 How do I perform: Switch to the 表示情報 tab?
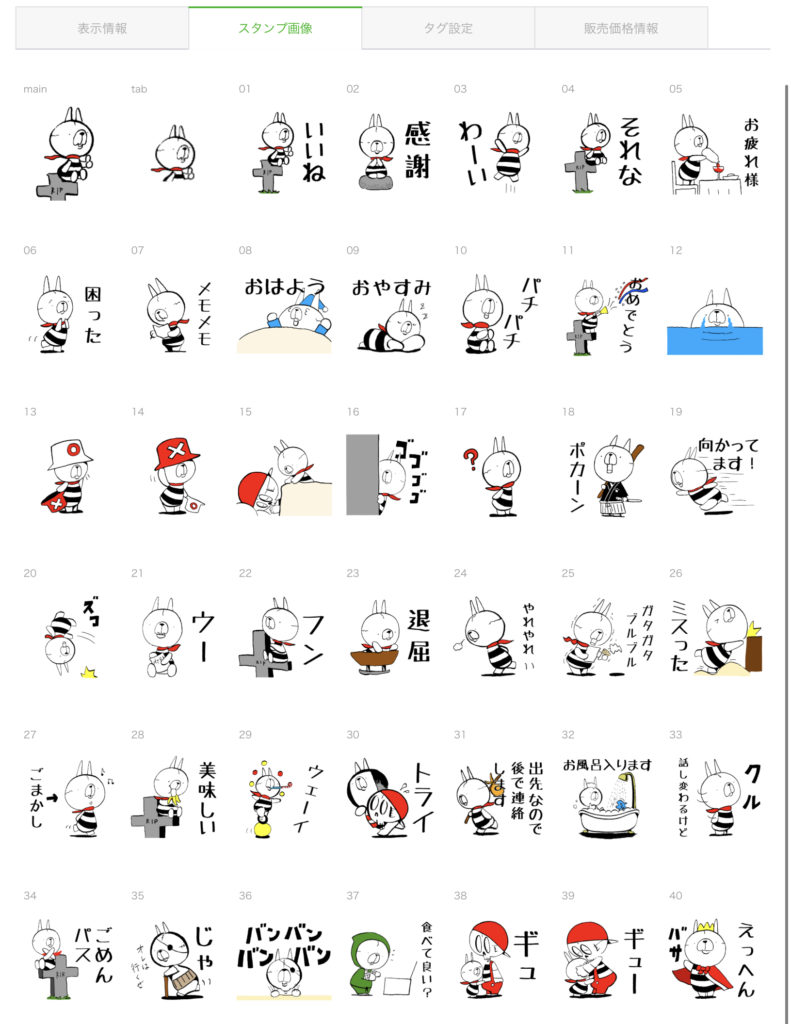[x=102, y=28]
